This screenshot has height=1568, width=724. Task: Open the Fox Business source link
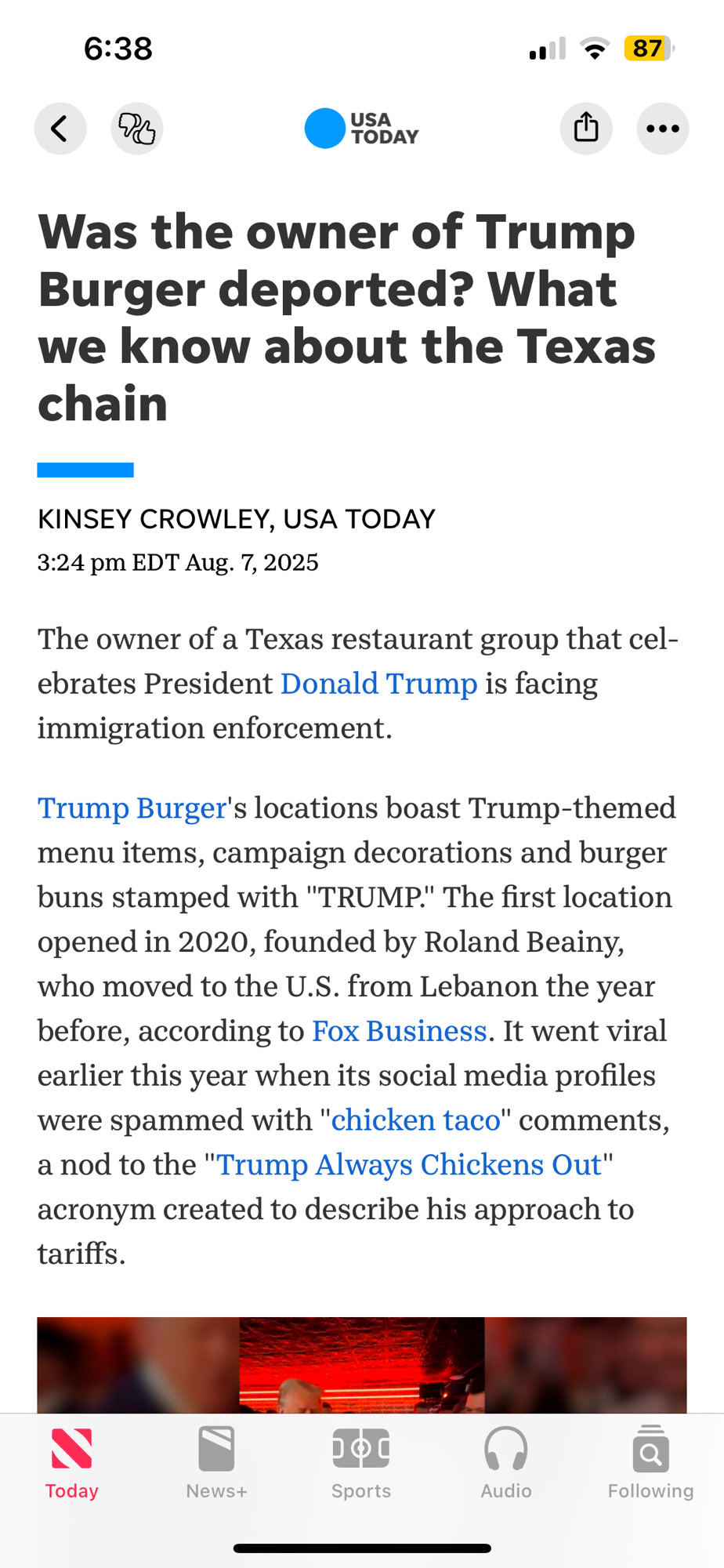400,1031
